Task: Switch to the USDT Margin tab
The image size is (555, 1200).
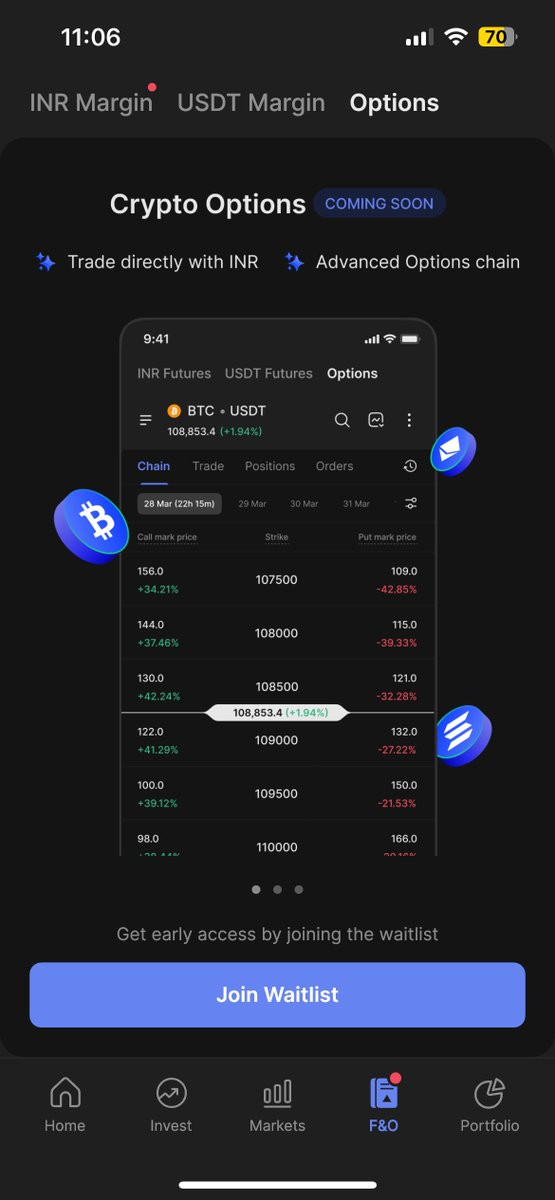Action: coord(251,103)
